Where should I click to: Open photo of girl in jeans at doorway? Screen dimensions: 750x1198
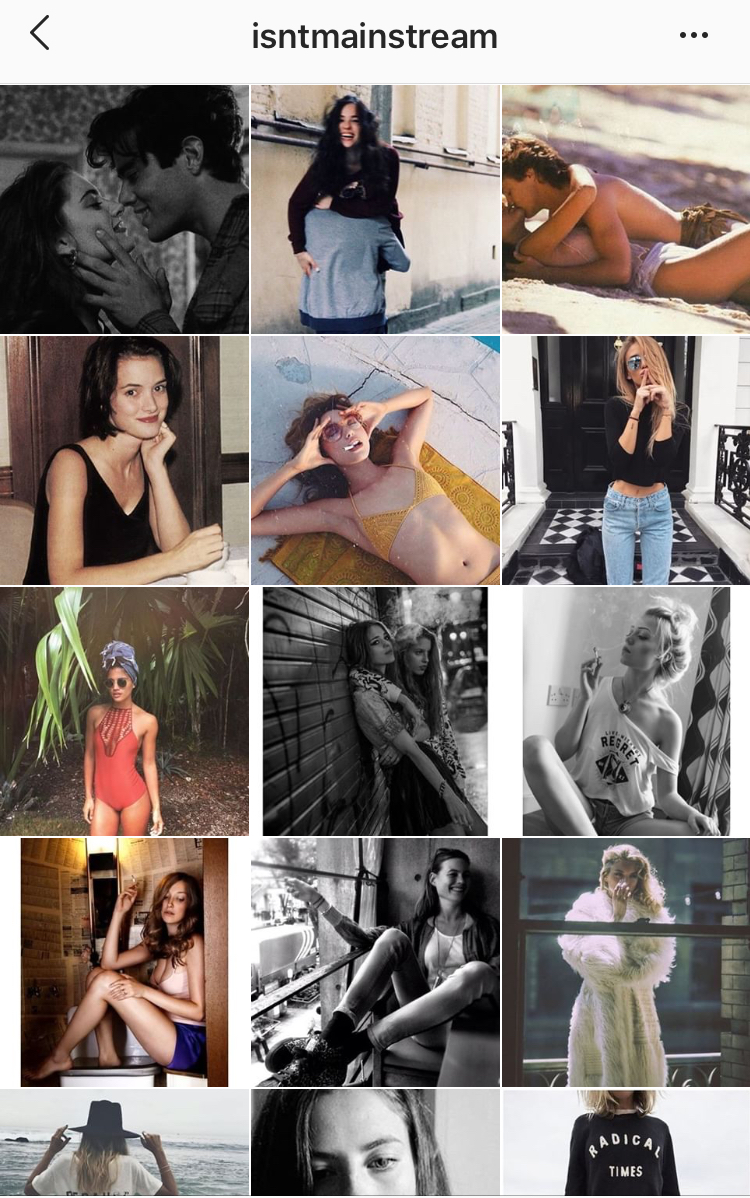(626, 460)
